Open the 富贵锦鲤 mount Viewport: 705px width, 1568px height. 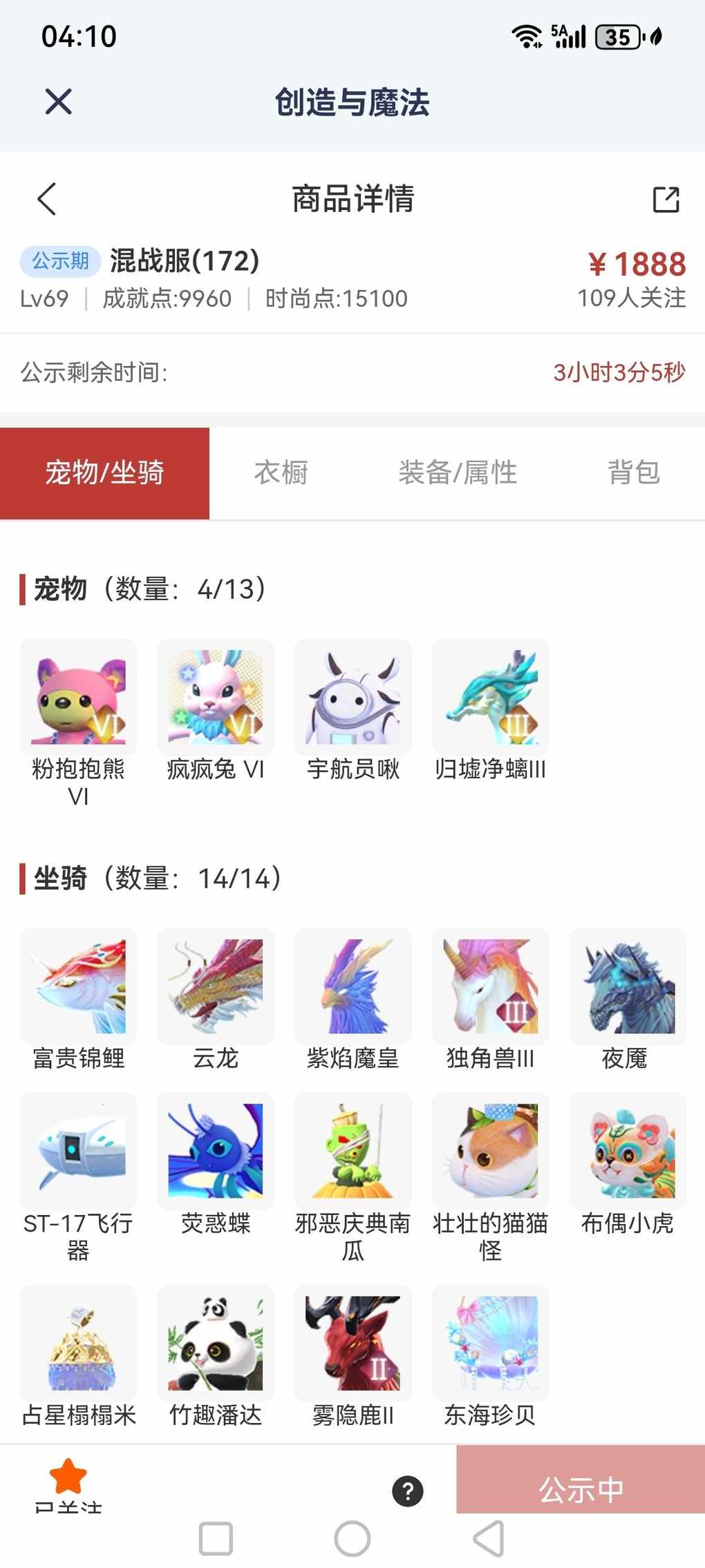(x=78, y=986)
